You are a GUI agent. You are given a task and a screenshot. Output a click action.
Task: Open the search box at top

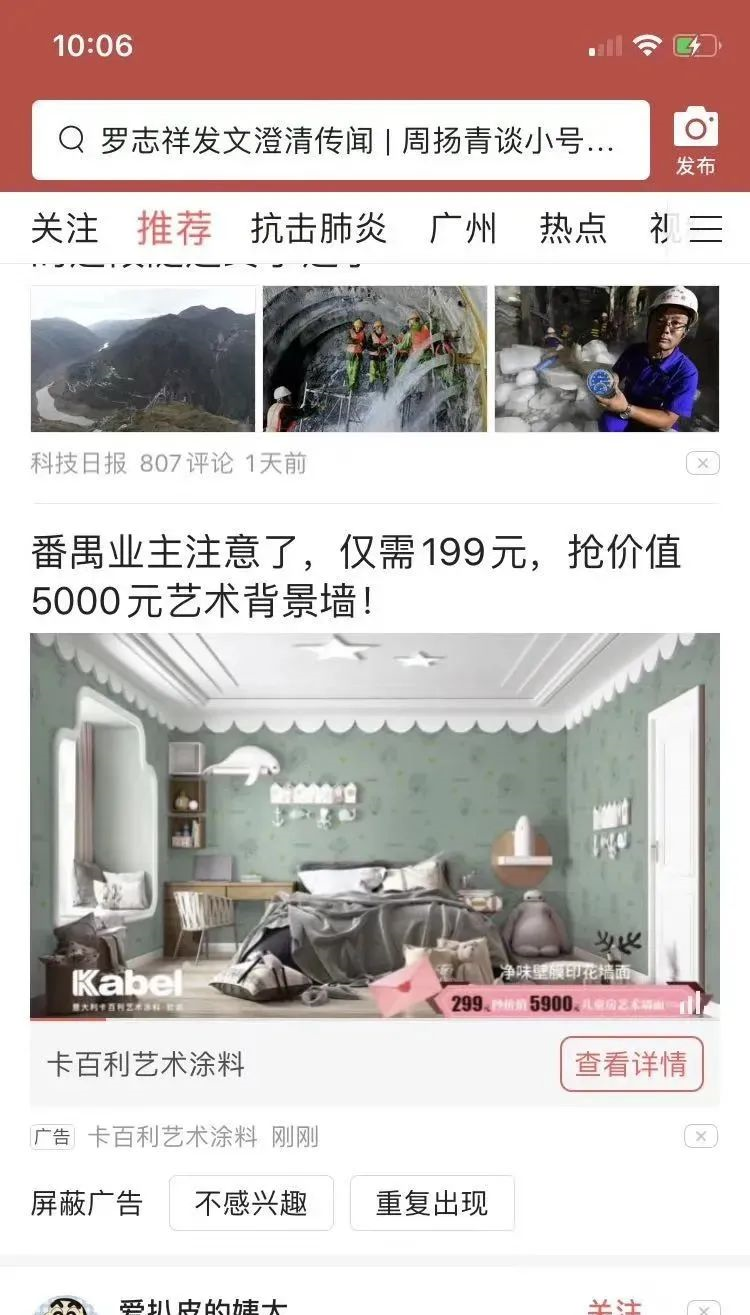click(x=340, y=140)
